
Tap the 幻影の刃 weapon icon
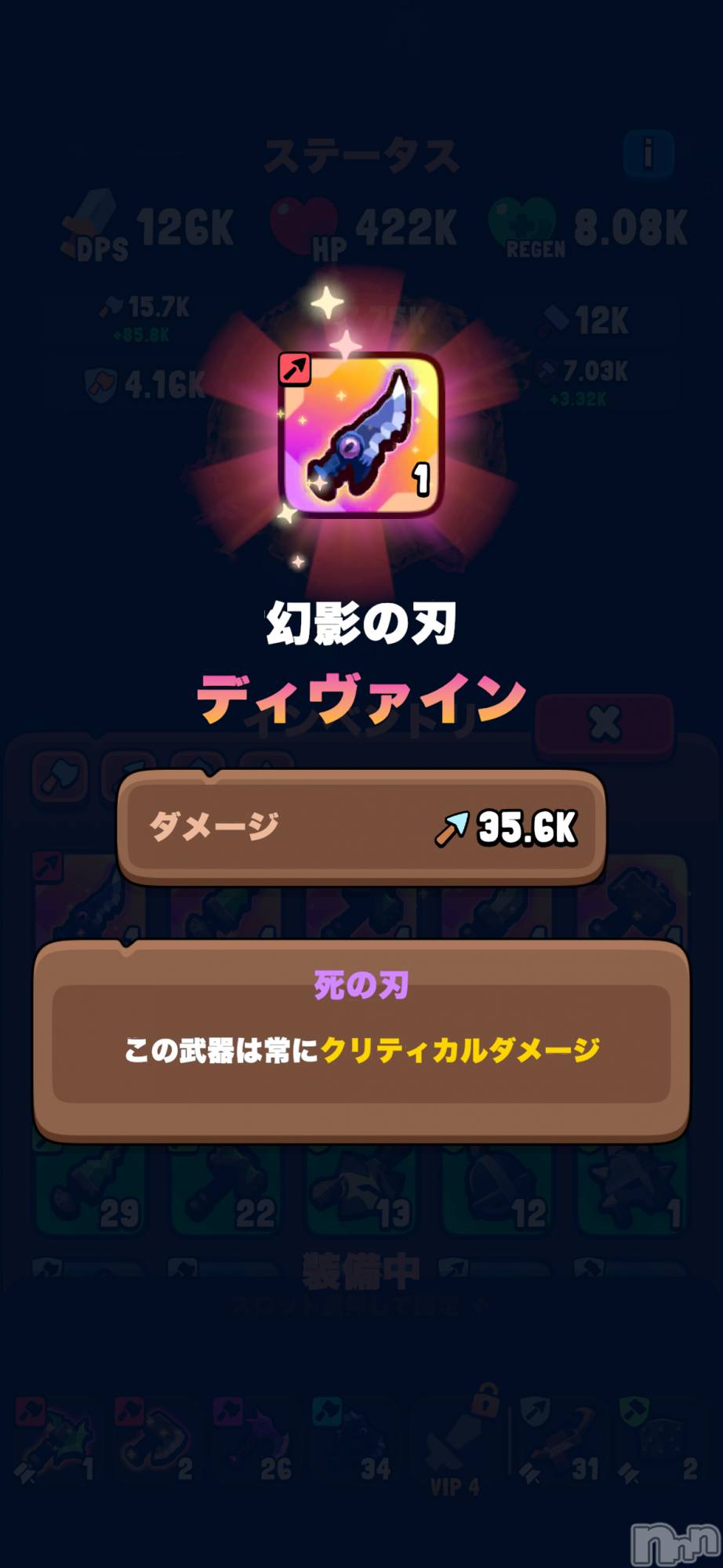click(x=361, y=434)
